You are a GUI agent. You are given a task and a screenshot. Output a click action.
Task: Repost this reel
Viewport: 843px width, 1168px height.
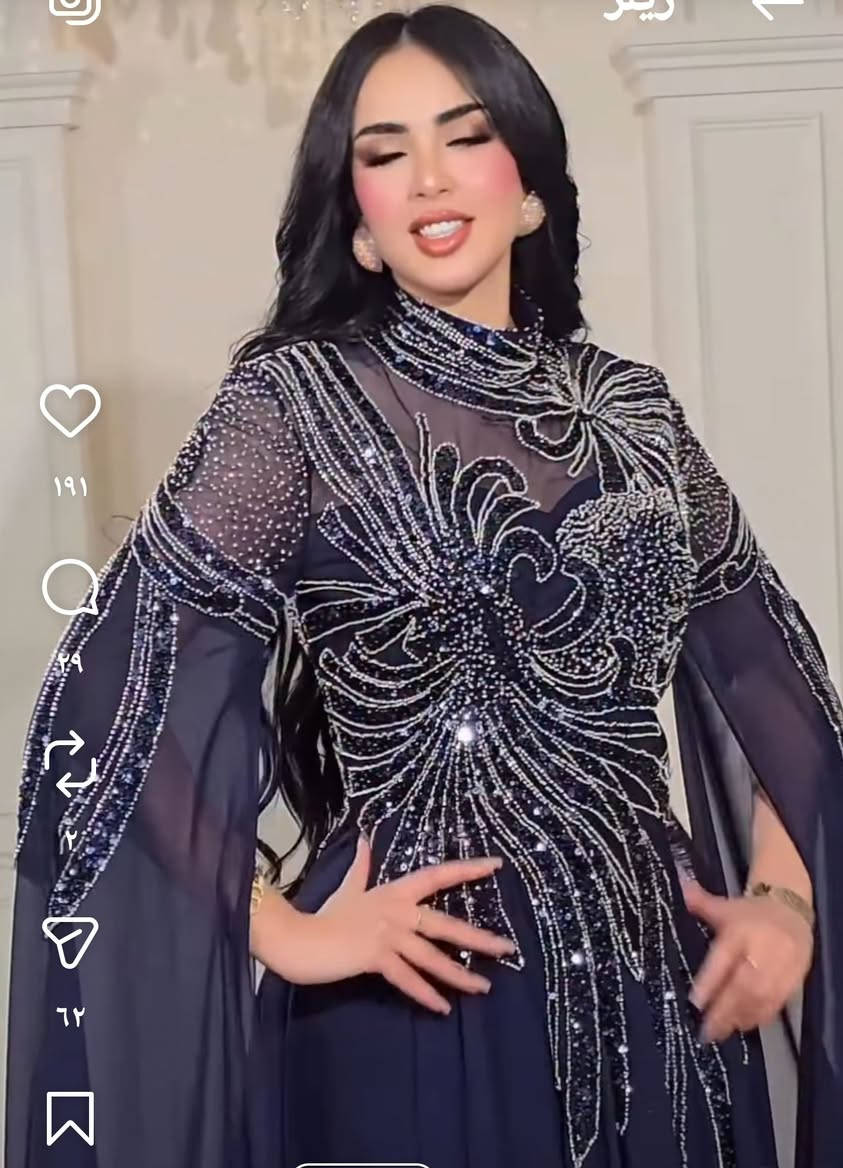point(70,765)
